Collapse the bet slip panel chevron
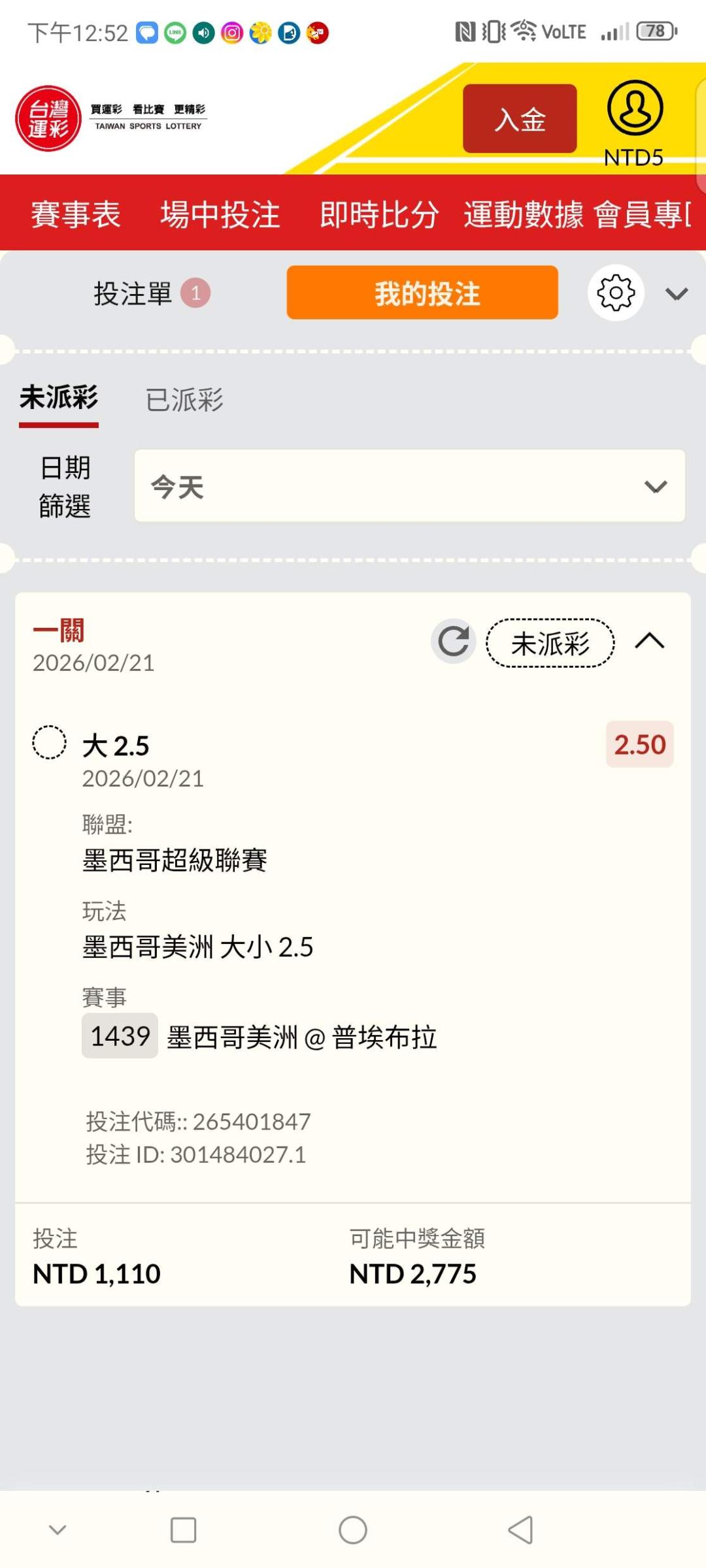706x1568 pixels. click(677, 293)
